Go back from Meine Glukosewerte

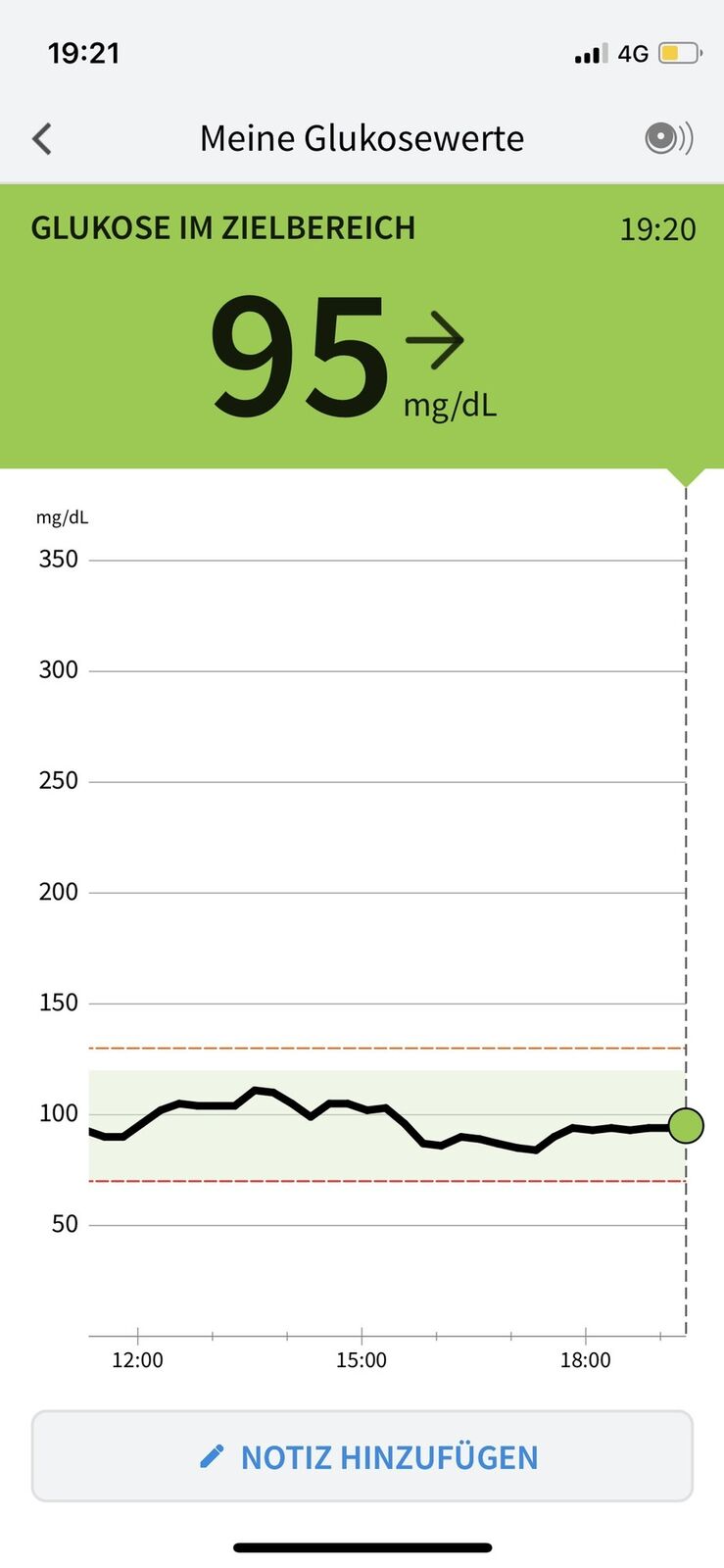point(42,139)
